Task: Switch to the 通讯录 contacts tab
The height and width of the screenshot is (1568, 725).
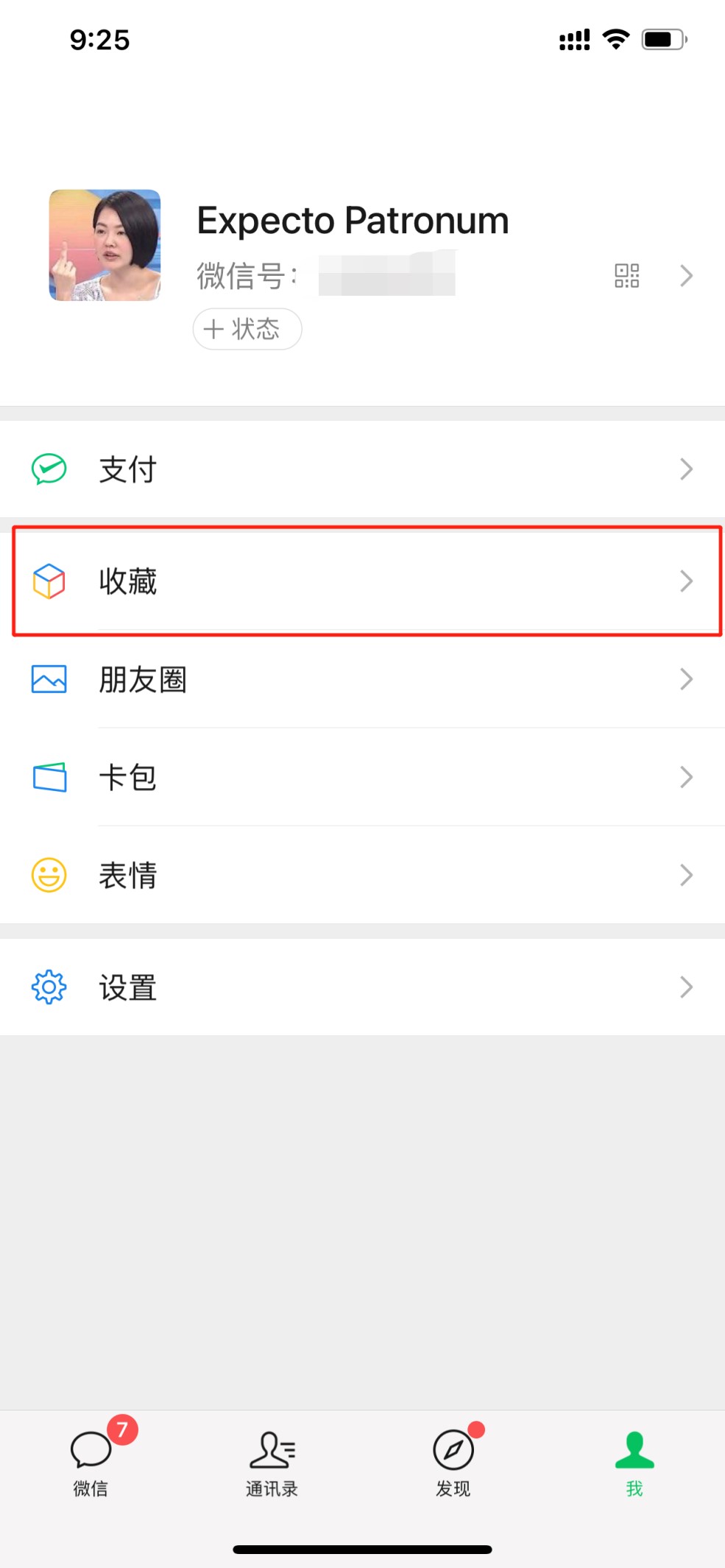Action: coord(272,1461)
